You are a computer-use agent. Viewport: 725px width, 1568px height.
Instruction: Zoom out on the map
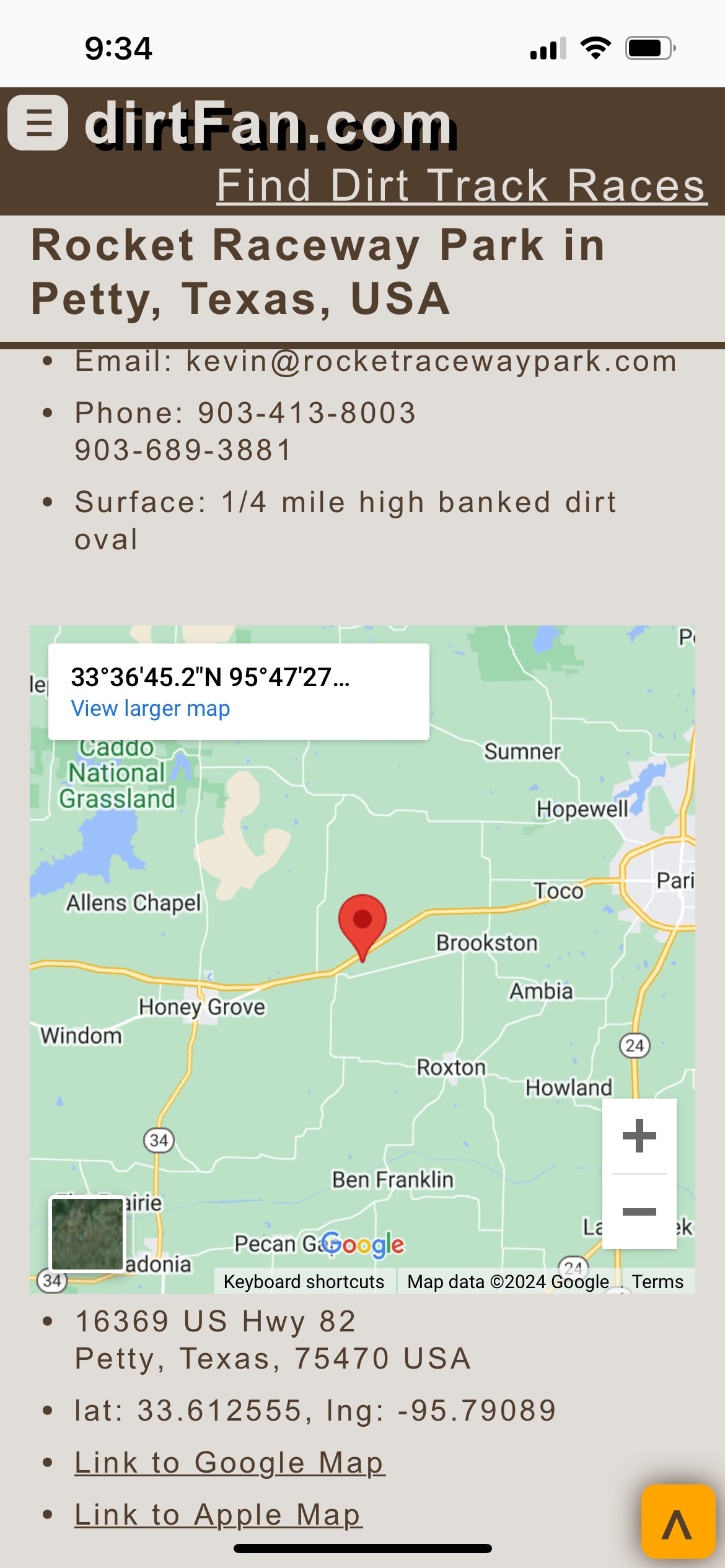click(x=639, y=1212)
